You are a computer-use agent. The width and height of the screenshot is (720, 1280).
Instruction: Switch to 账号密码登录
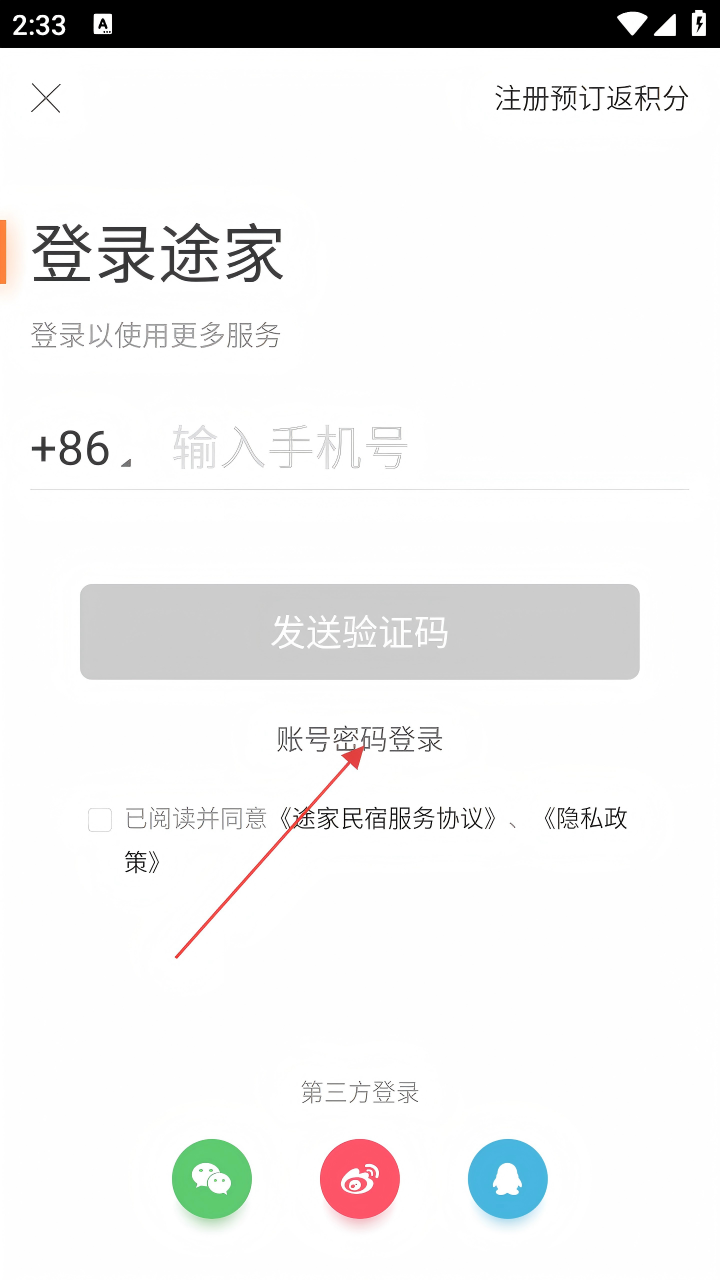point(360,740)
